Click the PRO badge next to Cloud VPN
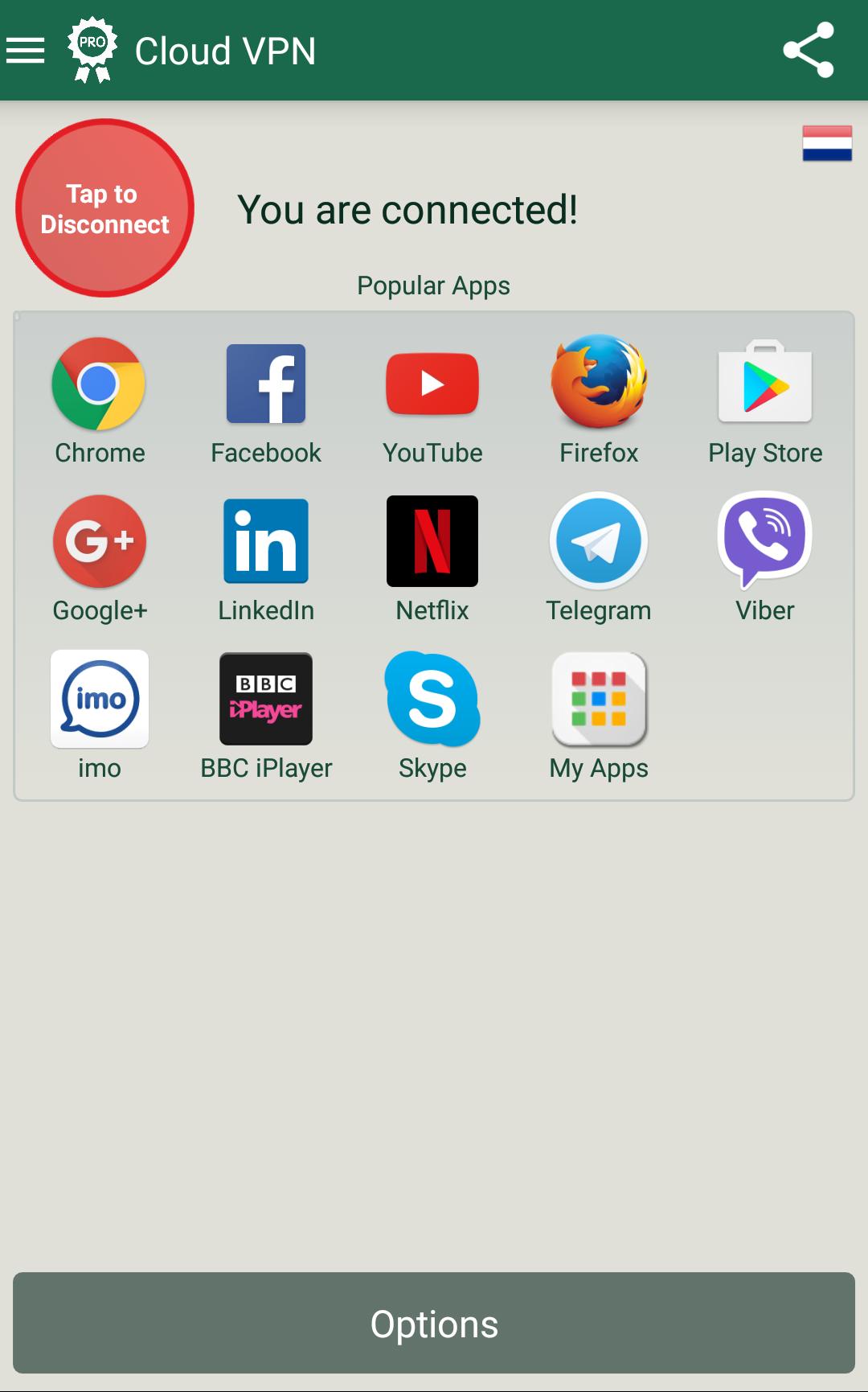This screenshot has height=1392, width=868. coord(91,51)
